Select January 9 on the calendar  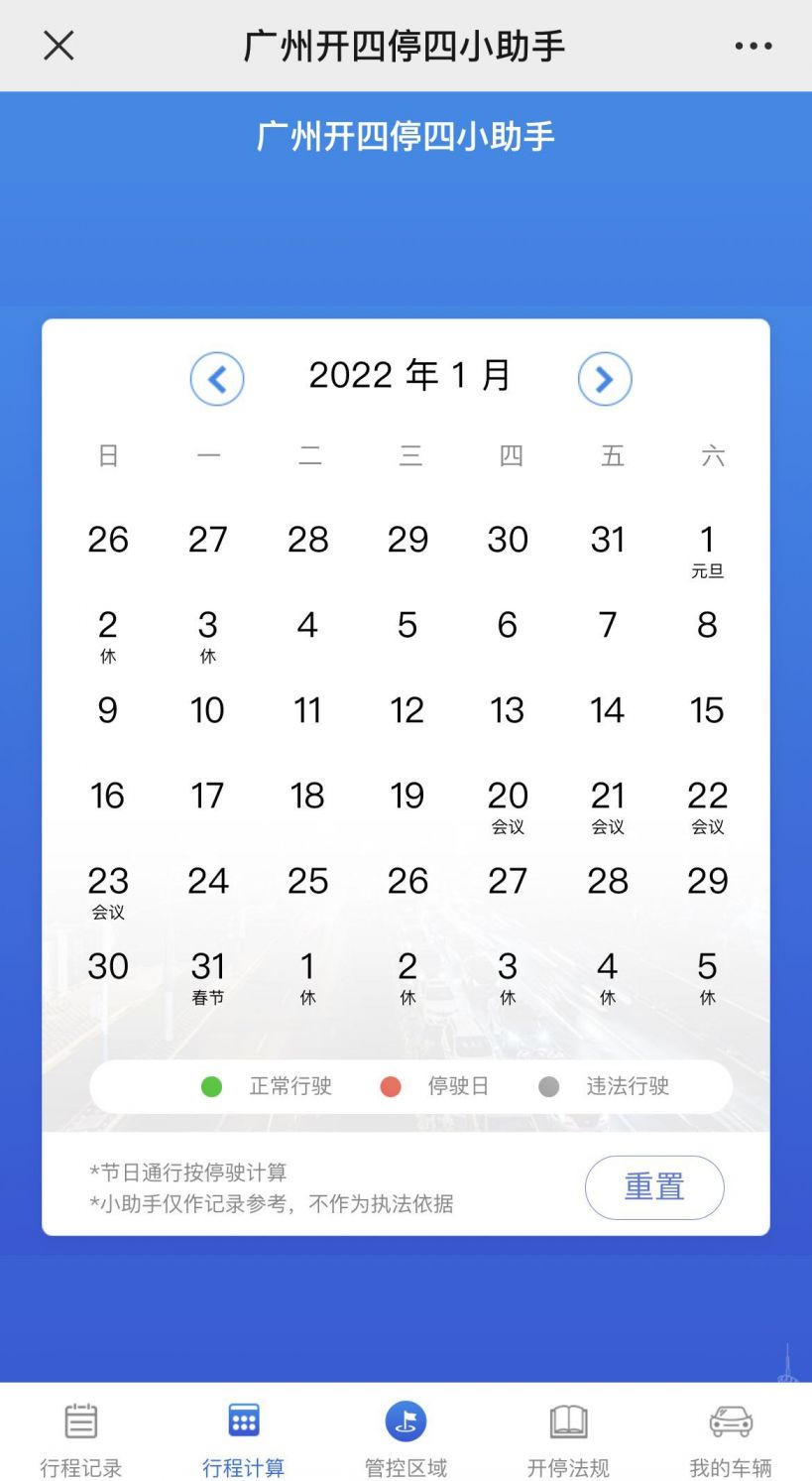pos(108,710)
